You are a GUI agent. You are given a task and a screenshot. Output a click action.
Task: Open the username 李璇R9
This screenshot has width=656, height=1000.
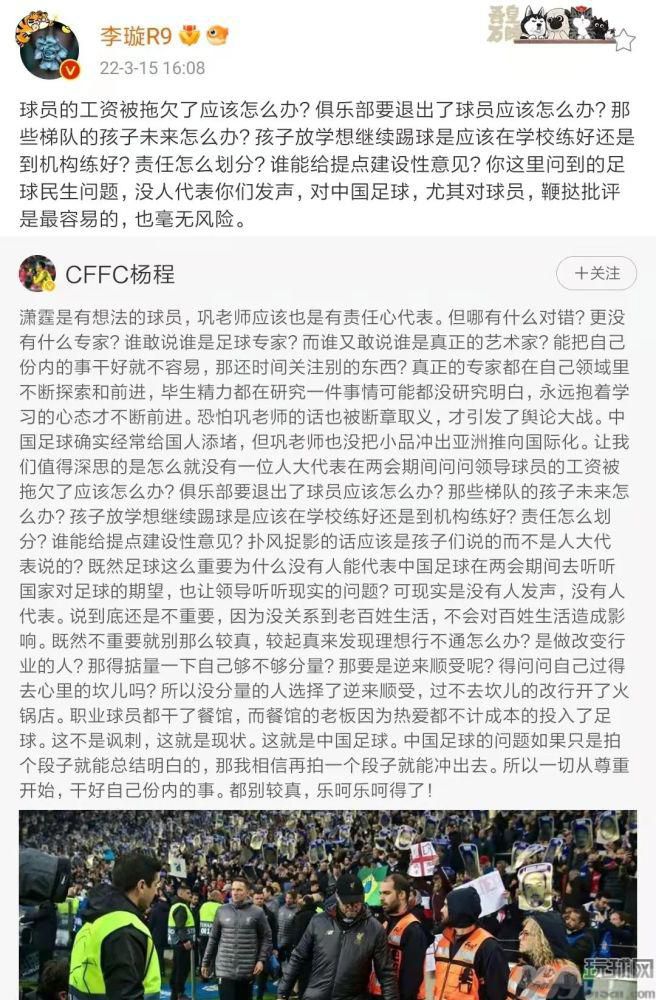tap(134, 36)
